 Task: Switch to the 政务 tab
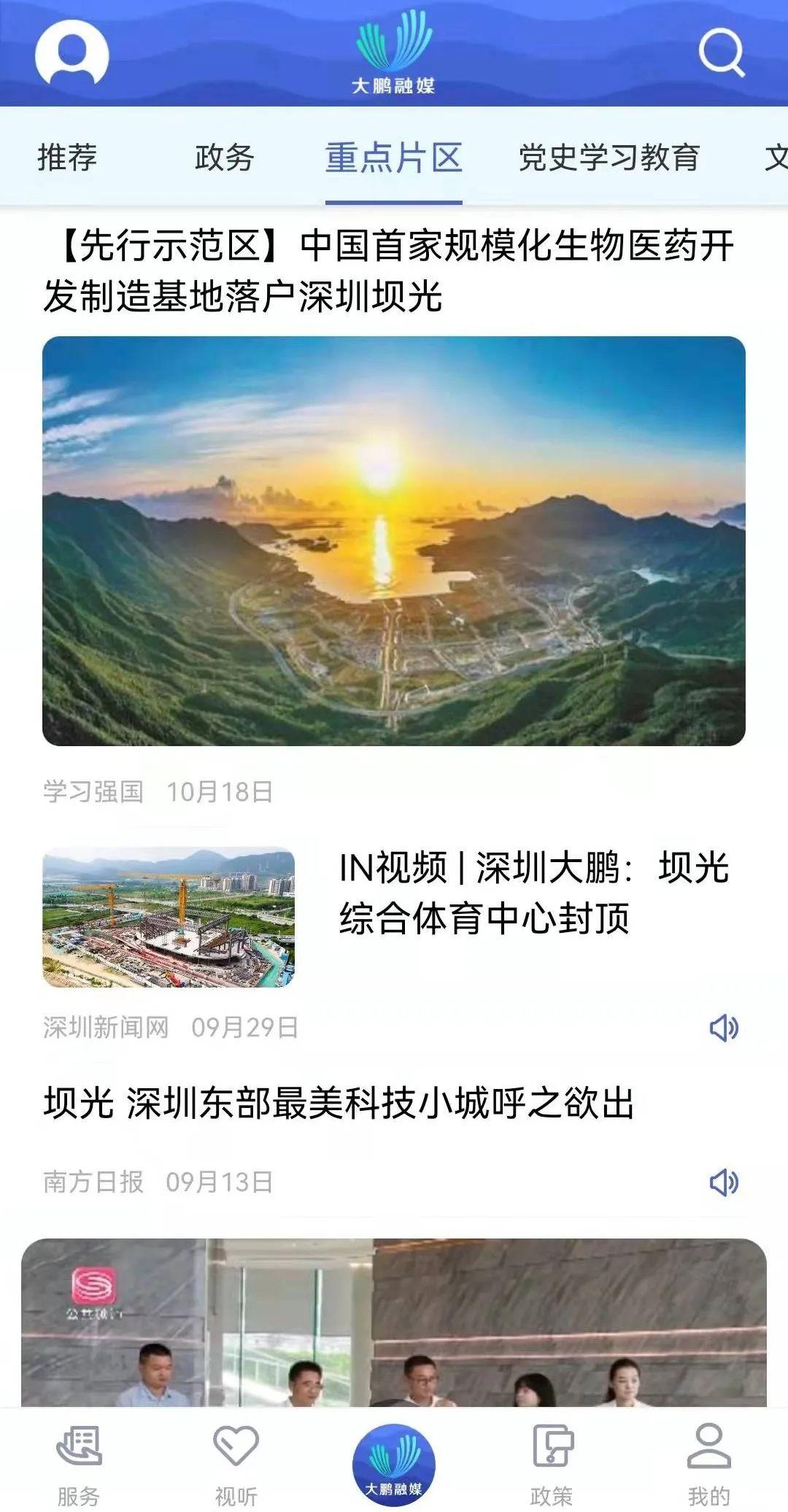224,158
